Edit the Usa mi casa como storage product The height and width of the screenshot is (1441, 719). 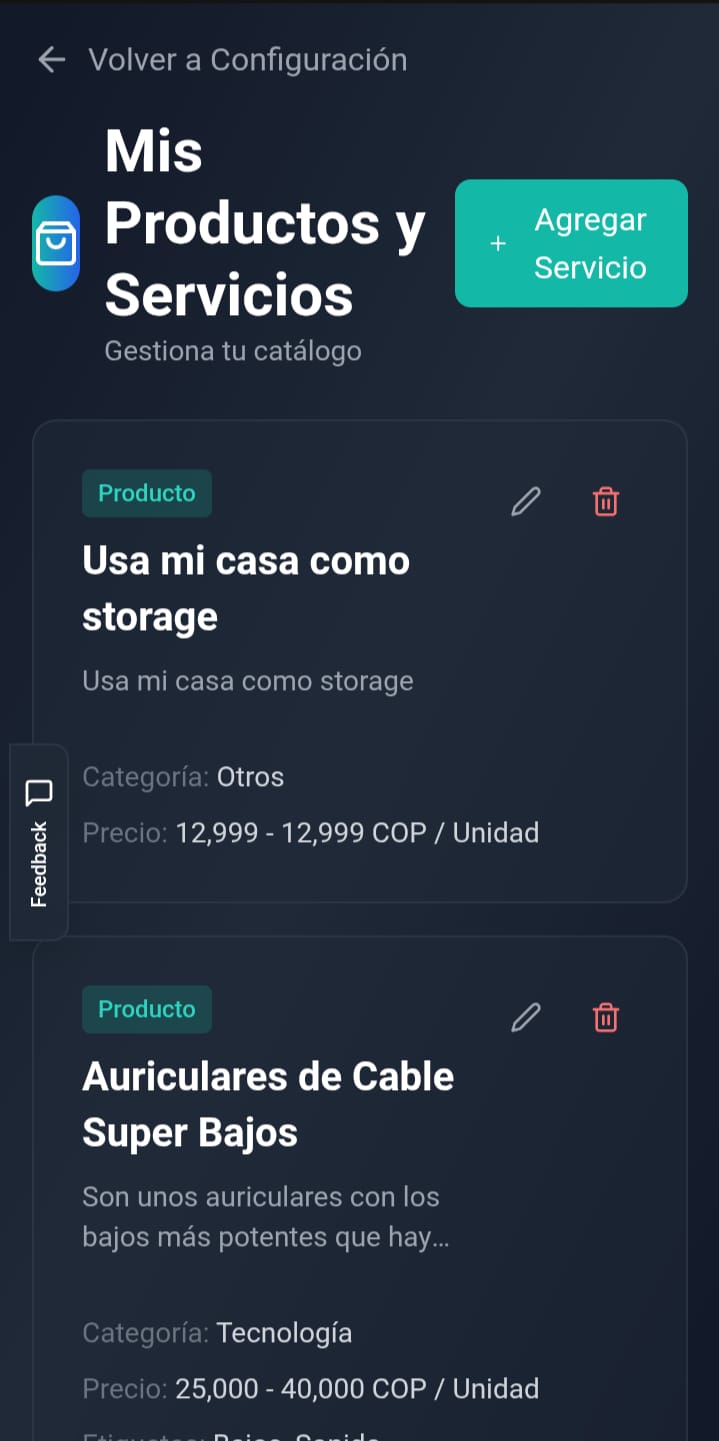[526, 501]
